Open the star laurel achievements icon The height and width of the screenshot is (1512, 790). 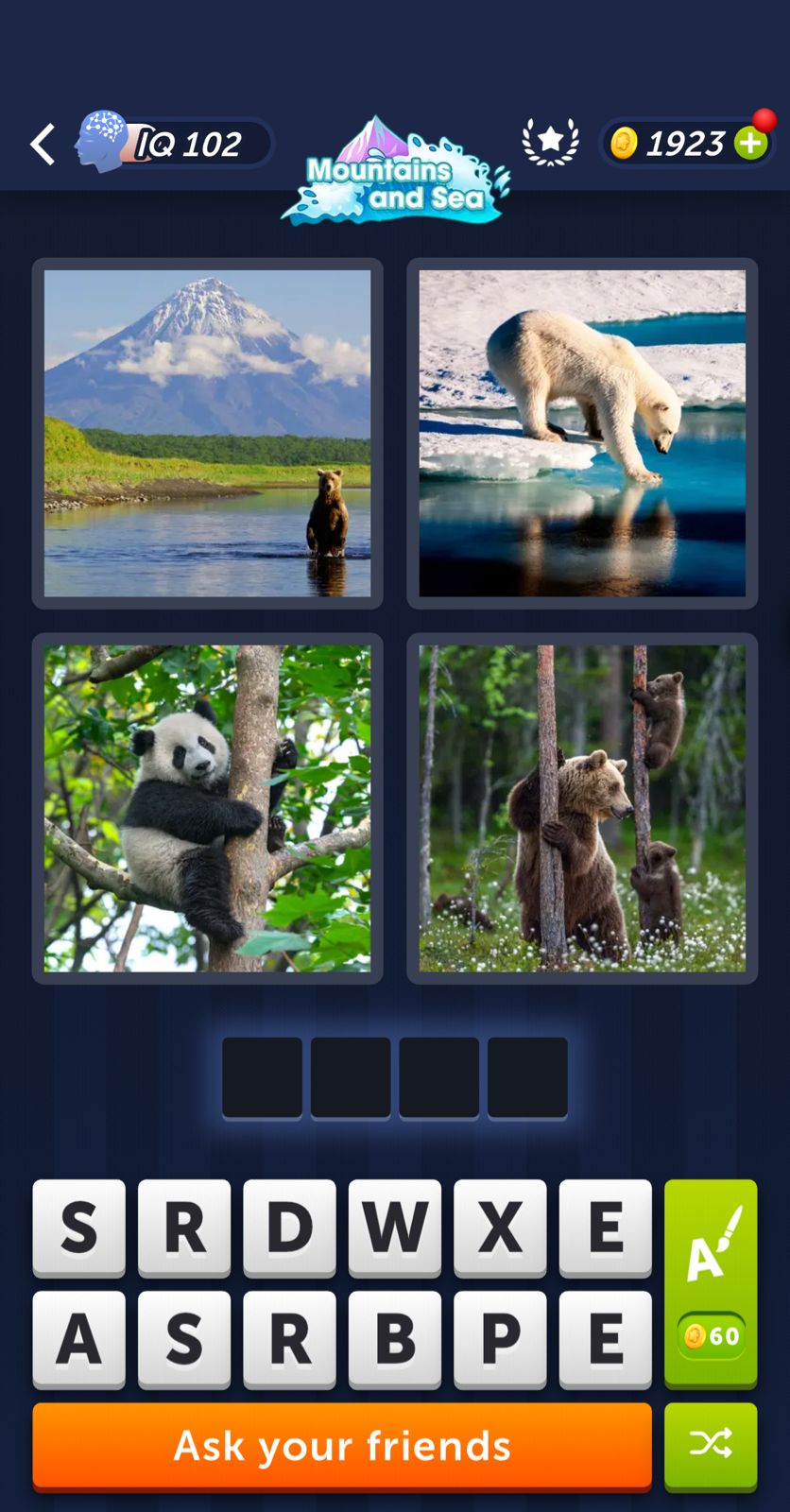(550, 143)
